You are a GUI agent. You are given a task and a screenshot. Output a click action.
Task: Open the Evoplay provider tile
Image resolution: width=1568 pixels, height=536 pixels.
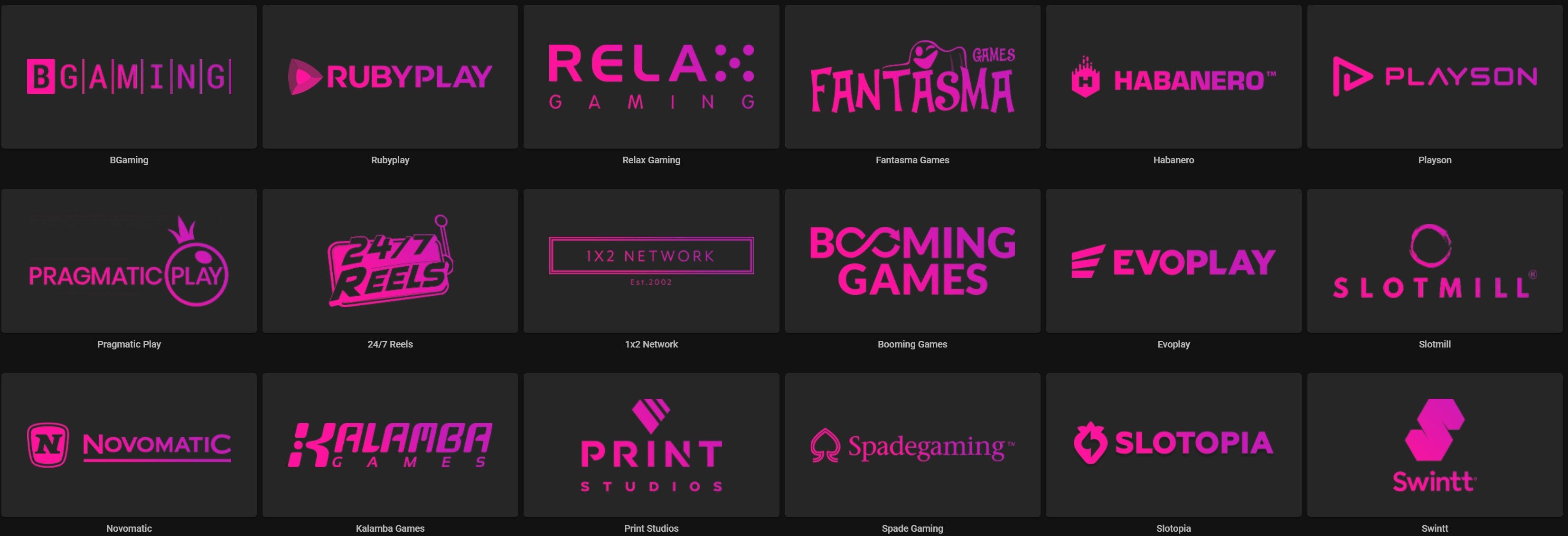click(1173, 260)
